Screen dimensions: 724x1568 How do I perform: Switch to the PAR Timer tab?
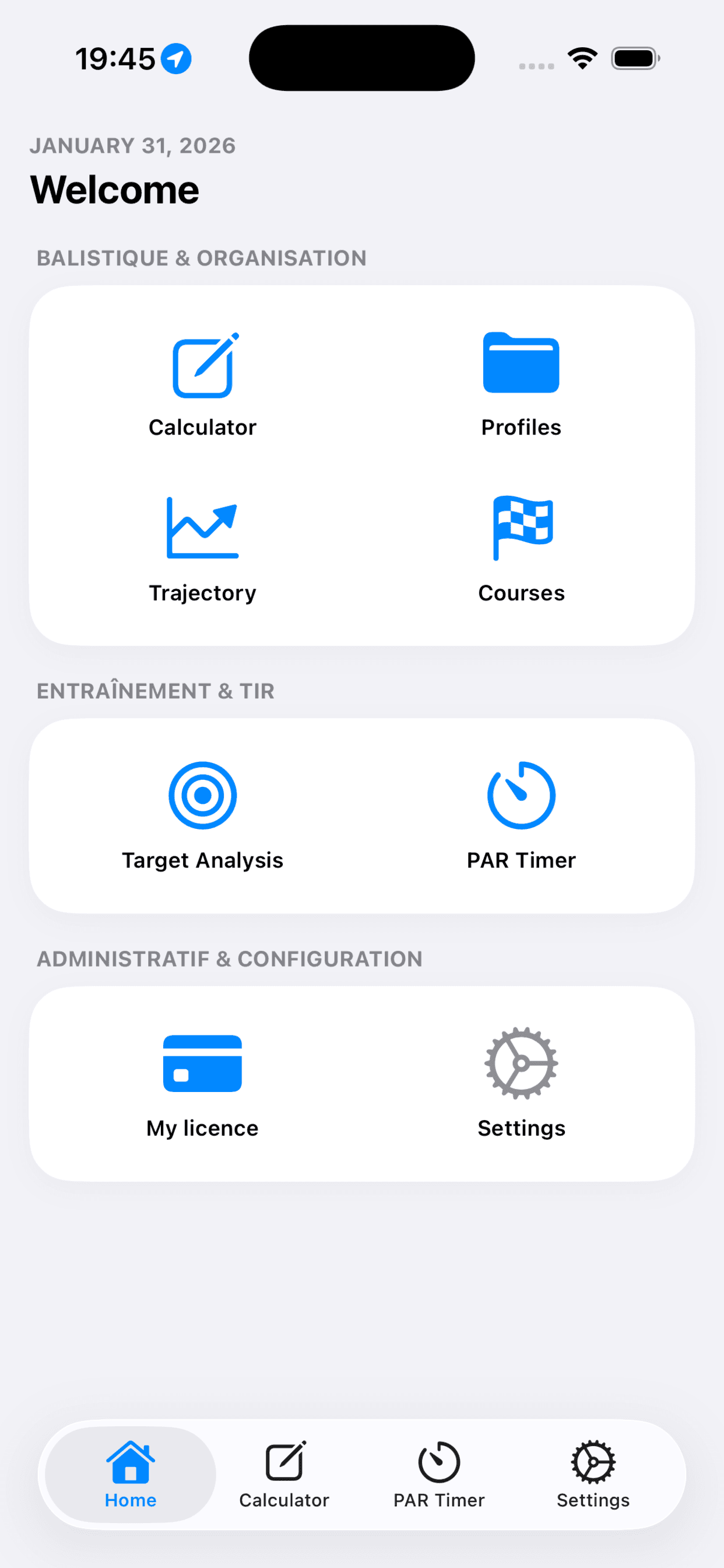(440, 1473)
